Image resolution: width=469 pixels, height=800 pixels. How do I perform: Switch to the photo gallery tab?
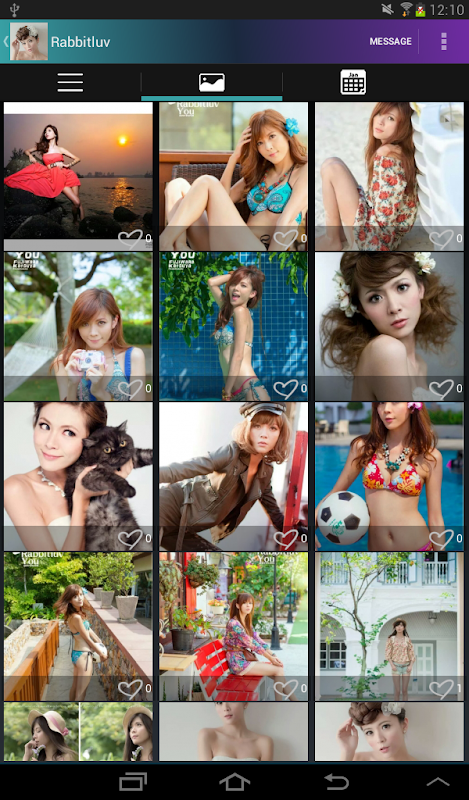(x=212, y=83)
